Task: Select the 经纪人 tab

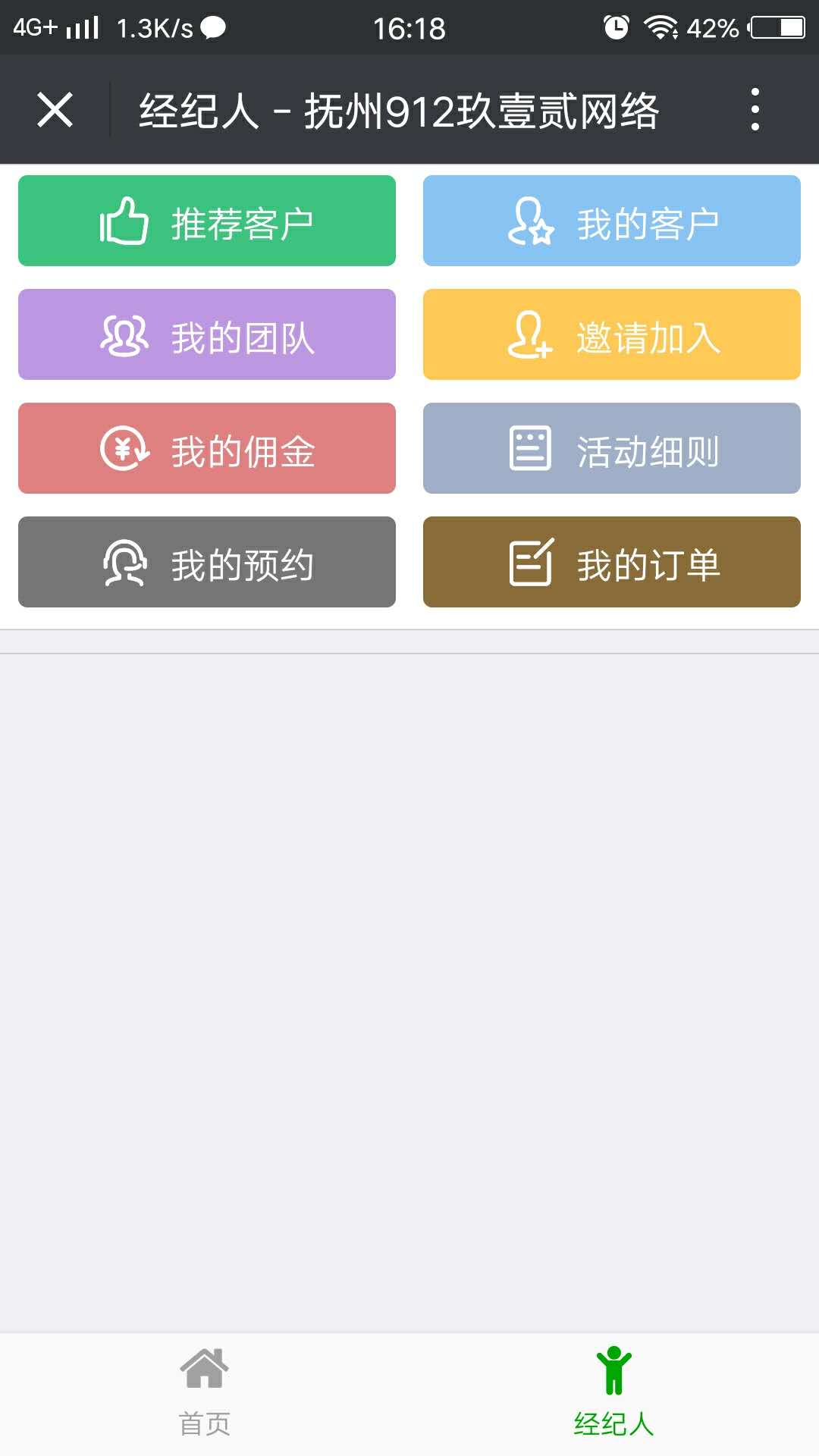Action: tap(613, 1394)
